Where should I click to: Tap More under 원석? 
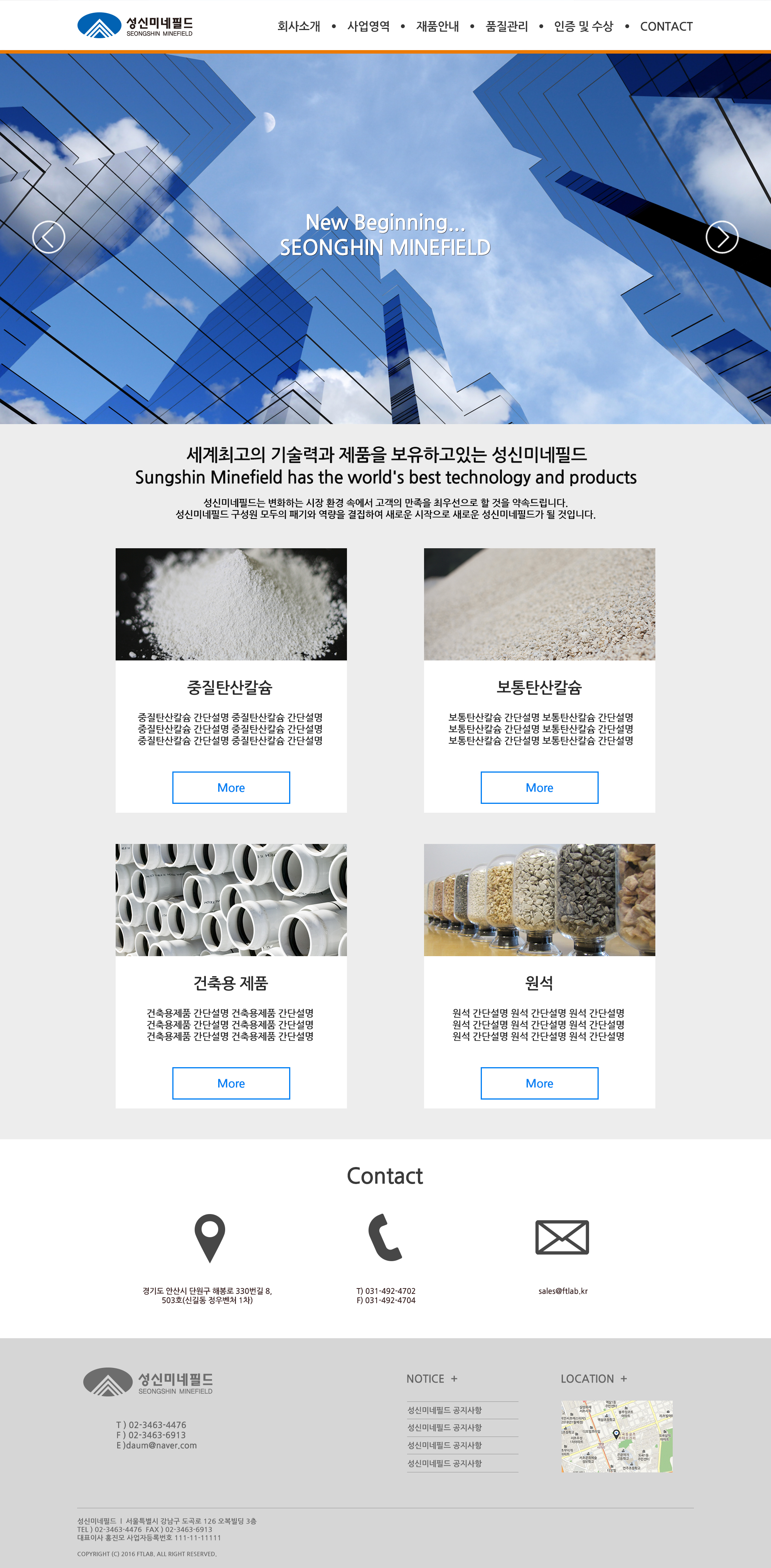pos(539,1083)
